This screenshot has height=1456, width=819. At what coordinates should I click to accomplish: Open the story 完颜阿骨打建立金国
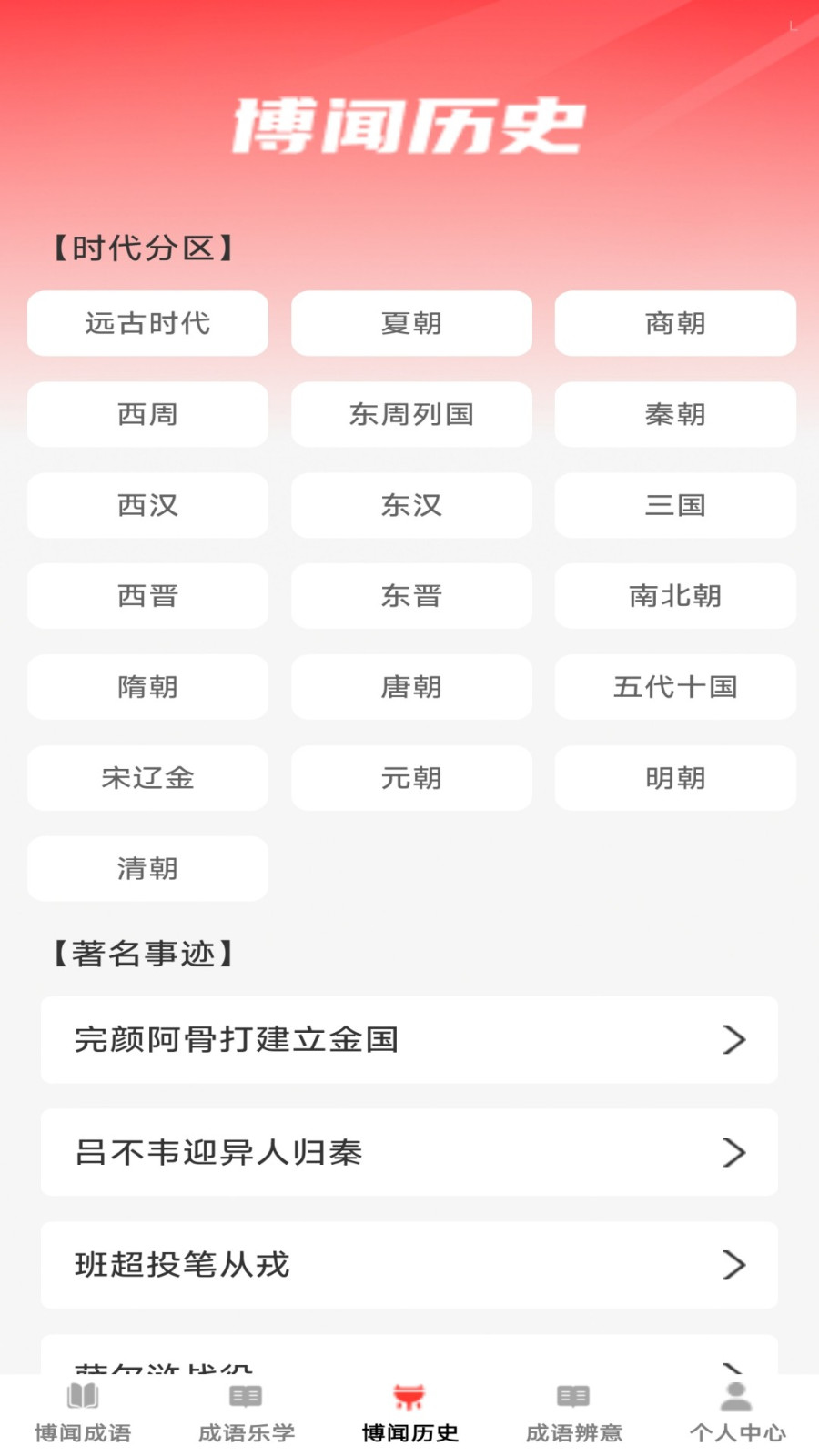[x=409, y=1040]
